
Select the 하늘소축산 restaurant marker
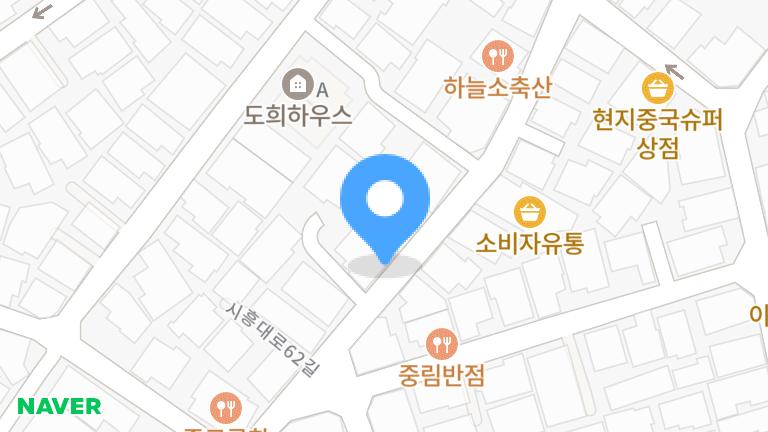(x=497, y=56)
